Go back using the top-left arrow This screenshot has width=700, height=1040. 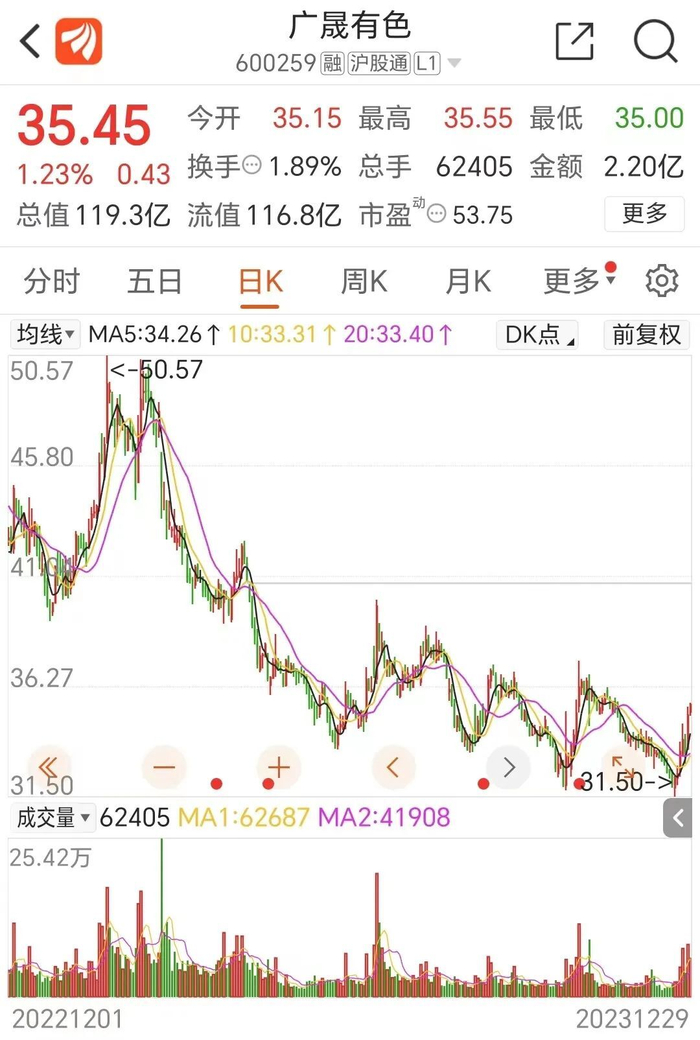tap(30, 41)
